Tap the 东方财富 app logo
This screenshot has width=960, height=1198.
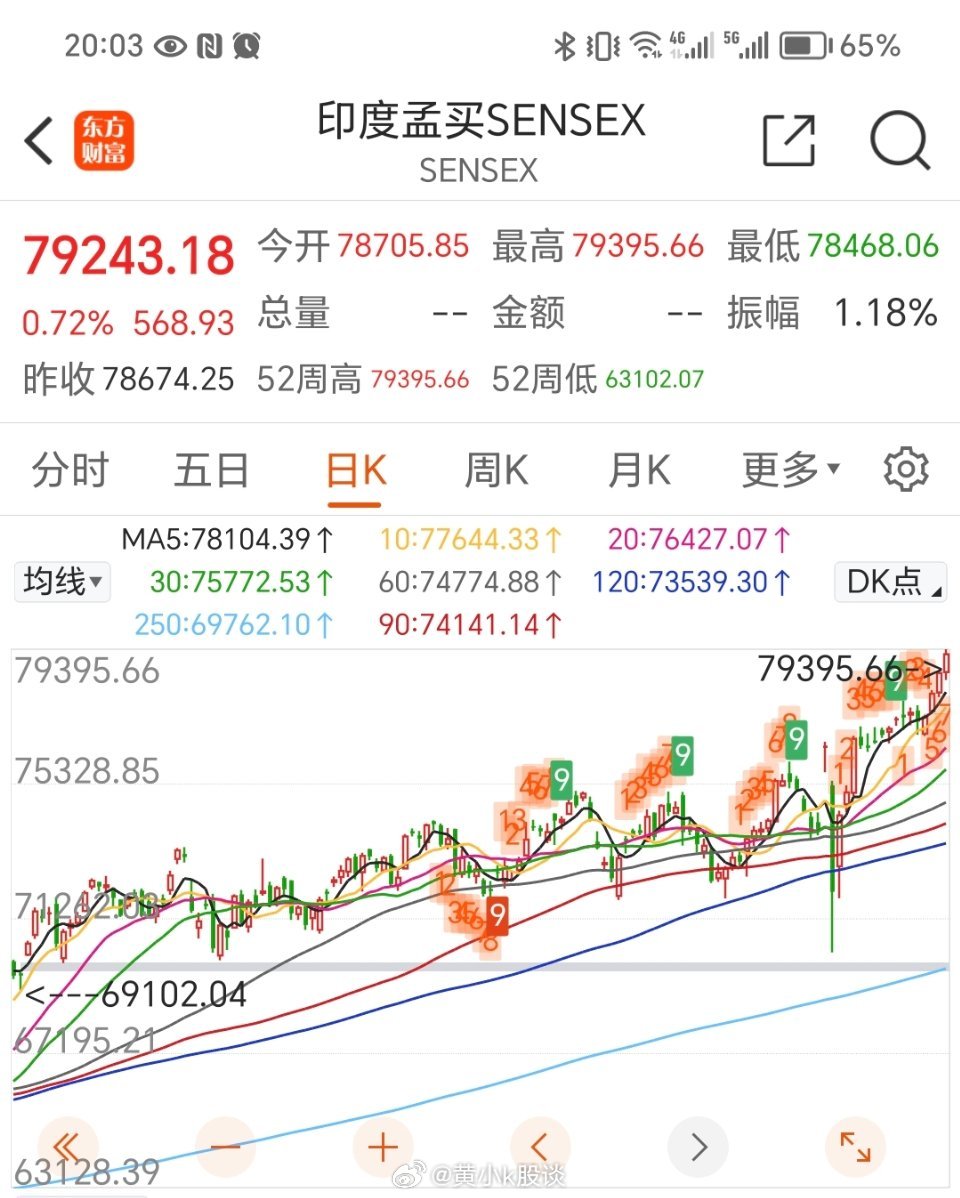coord(105,140)
